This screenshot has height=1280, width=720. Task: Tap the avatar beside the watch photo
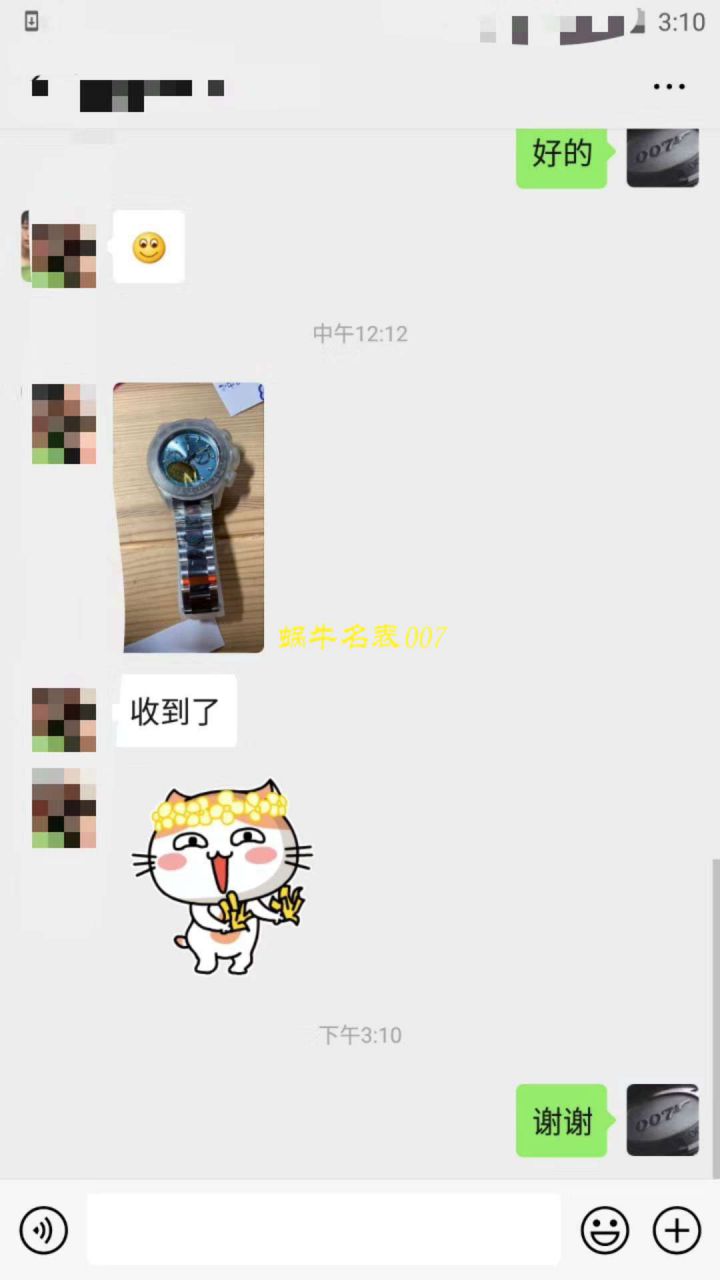pos(63,423)
